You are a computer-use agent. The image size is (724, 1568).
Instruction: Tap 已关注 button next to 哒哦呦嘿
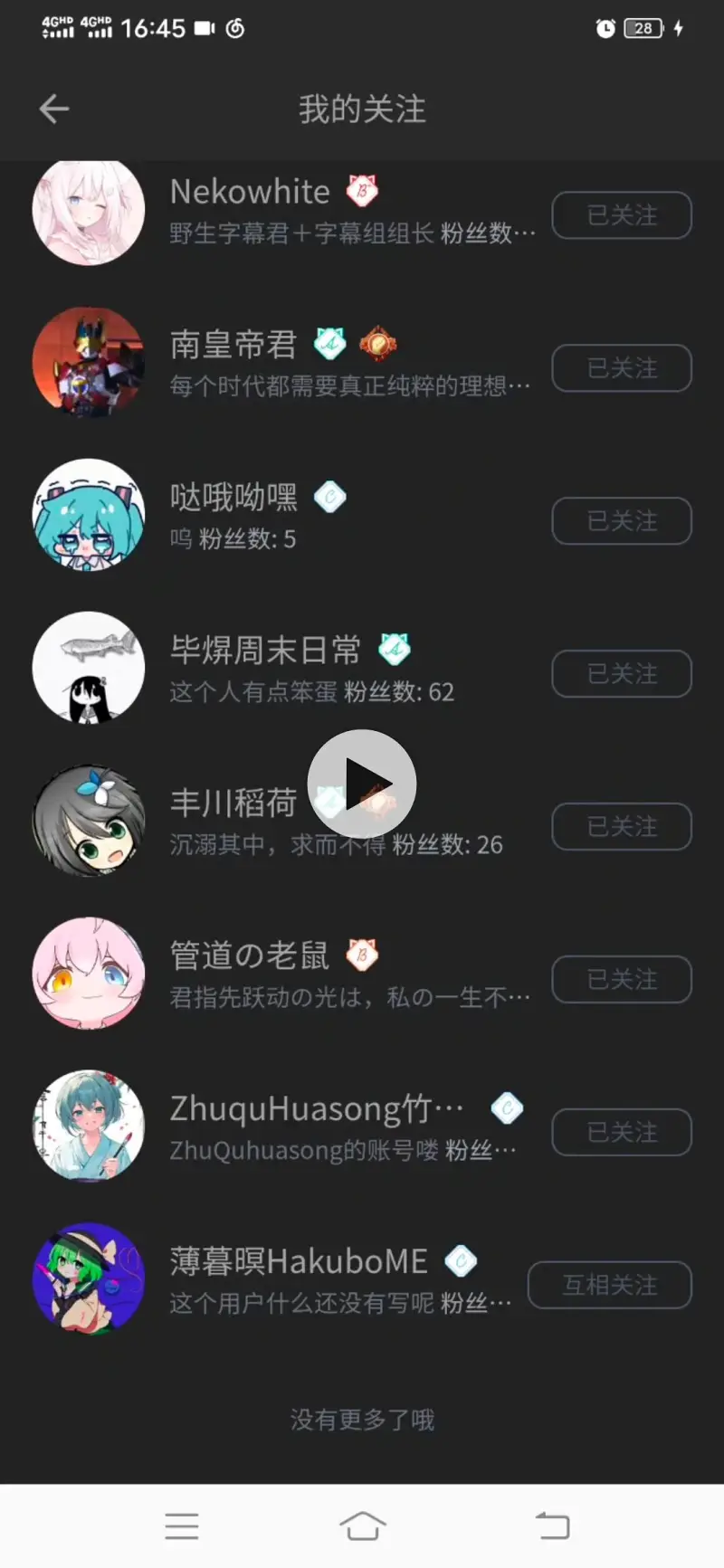(x=622, y=521)
